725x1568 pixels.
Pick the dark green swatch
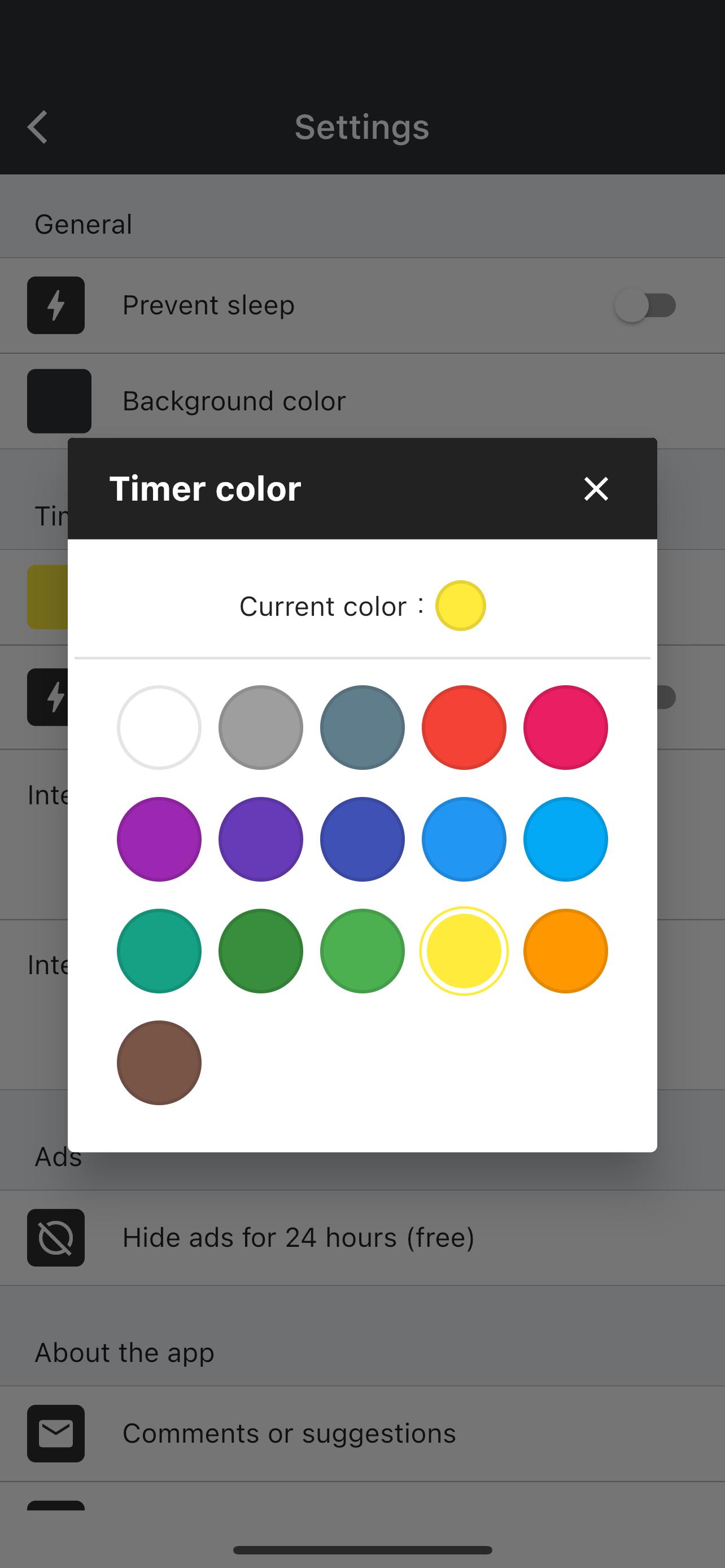[x=260, y=952]
